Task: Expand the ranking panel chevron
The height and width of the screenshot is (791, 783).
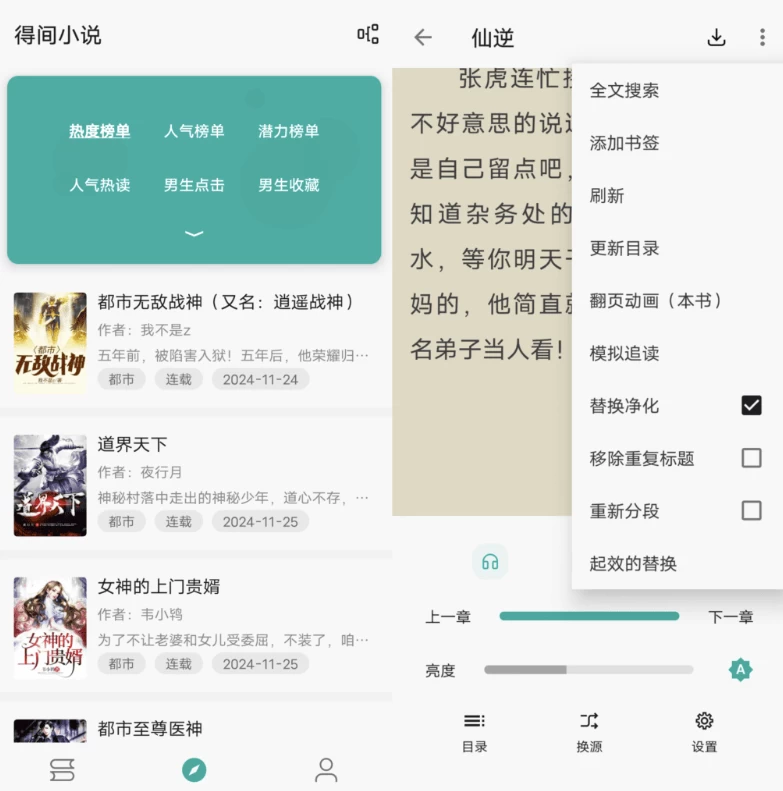Action: [x=194, y=233]
